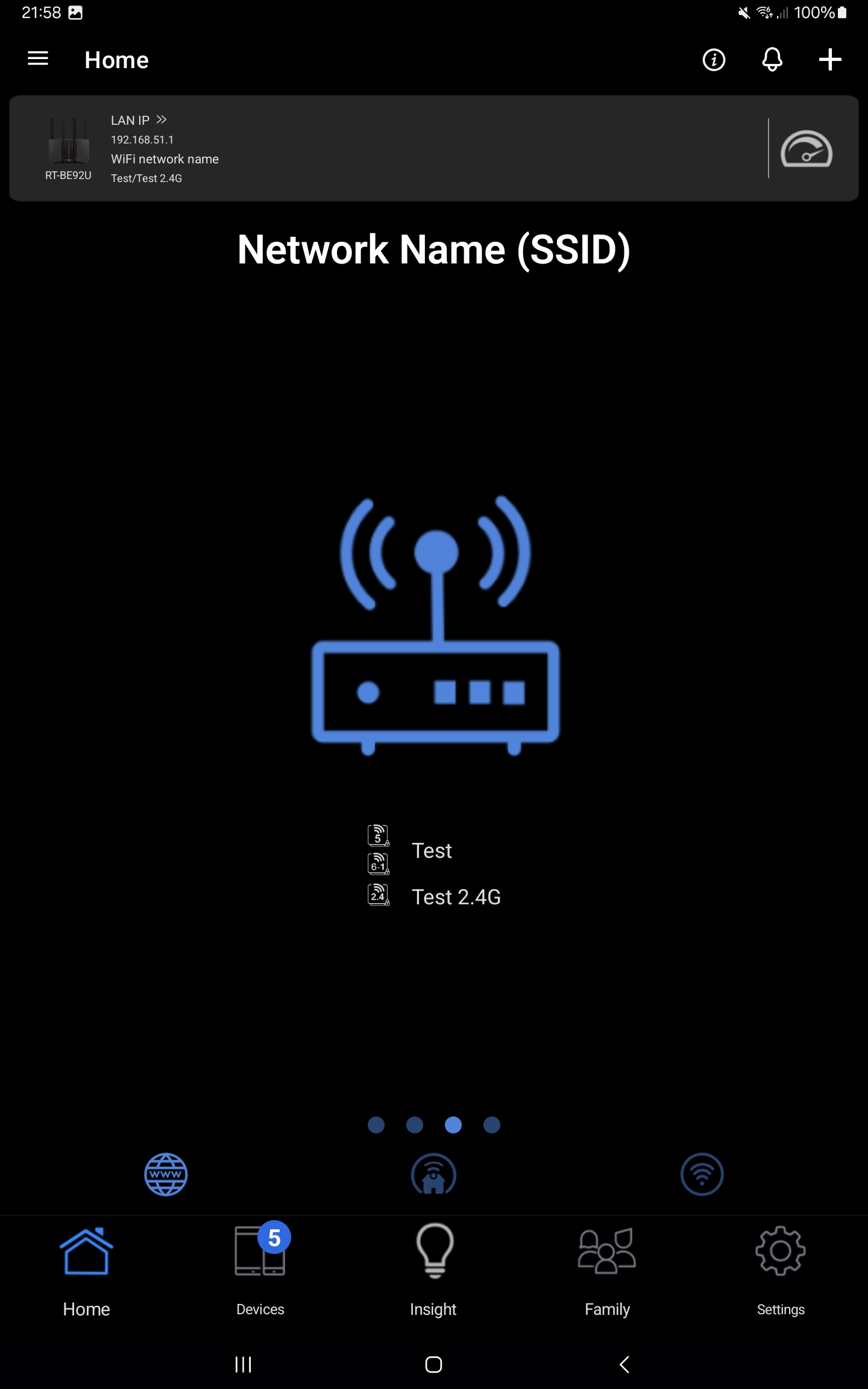868x1389 pixels.
Task: Open the hamburger drawer menu
Action: pyautogui.click(x=38, y=59)
